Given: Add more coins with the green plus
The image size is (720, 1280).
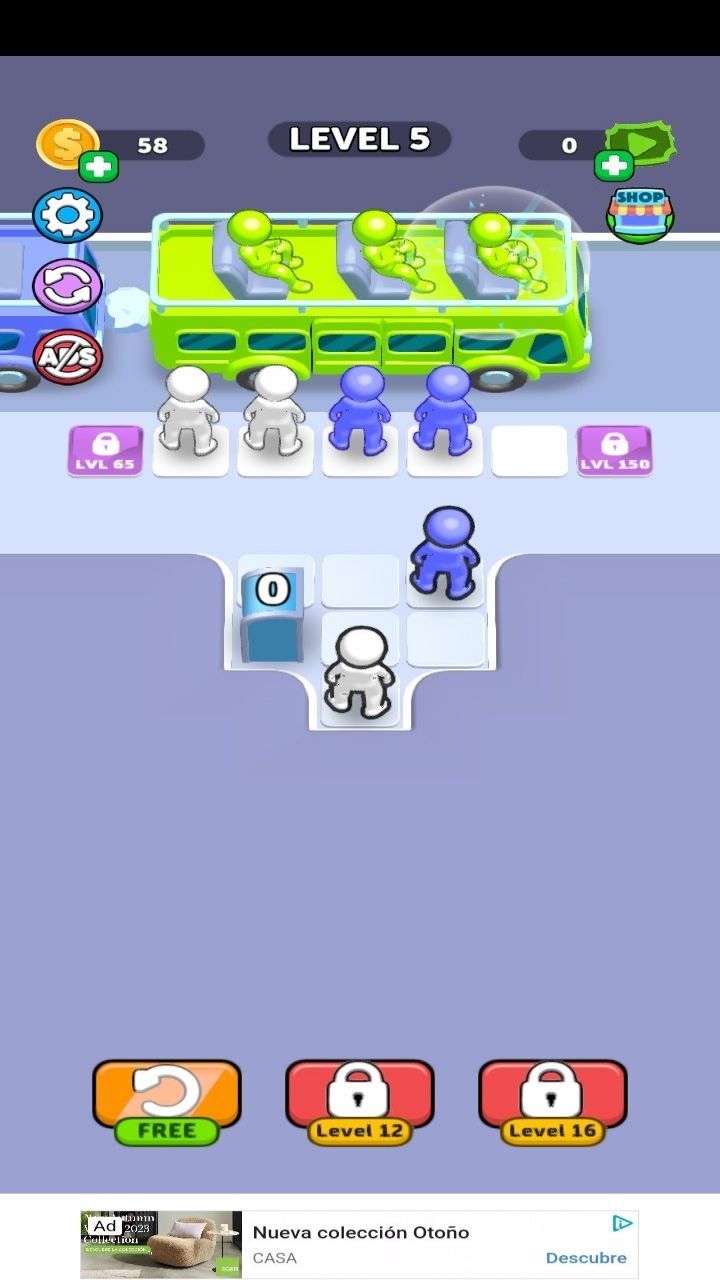Looking at the screenshot, I should click(x=98, y=166).
